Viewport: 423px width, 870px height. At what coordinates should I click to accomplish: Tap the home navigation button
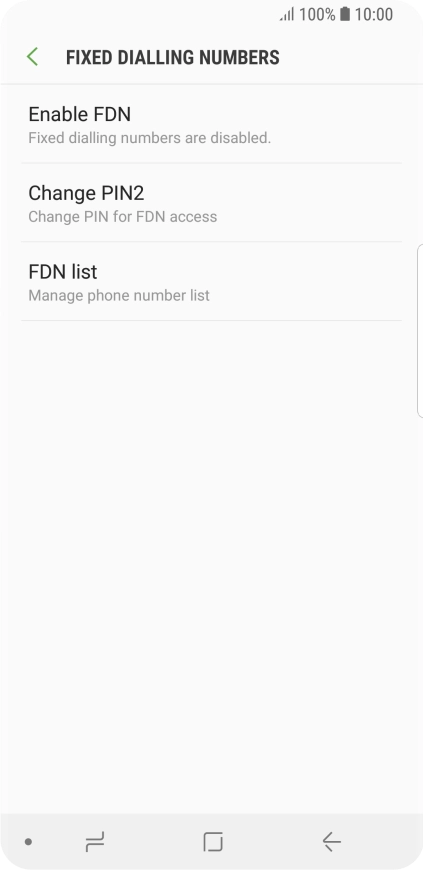213,842
